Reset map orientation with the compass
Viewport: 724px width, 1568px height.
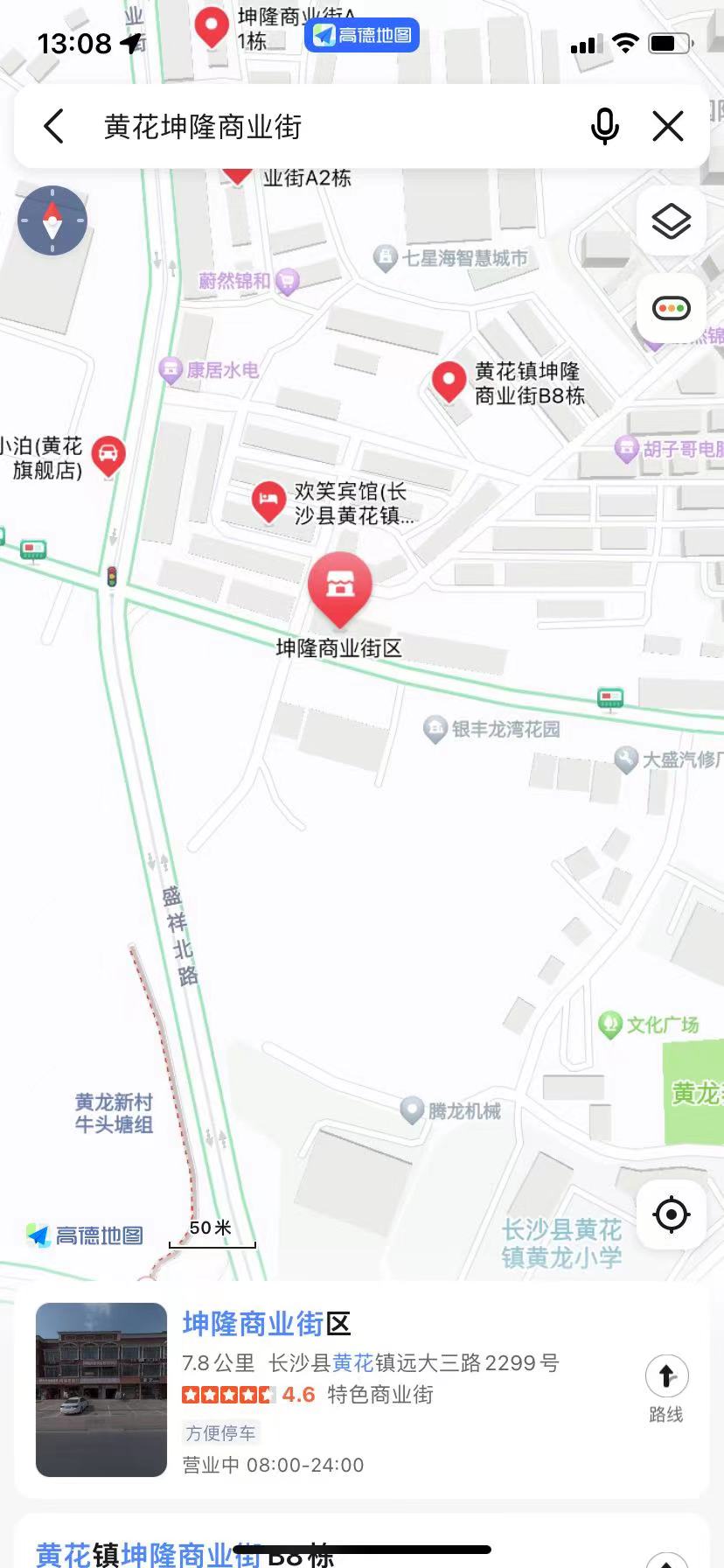click(52, 220)
